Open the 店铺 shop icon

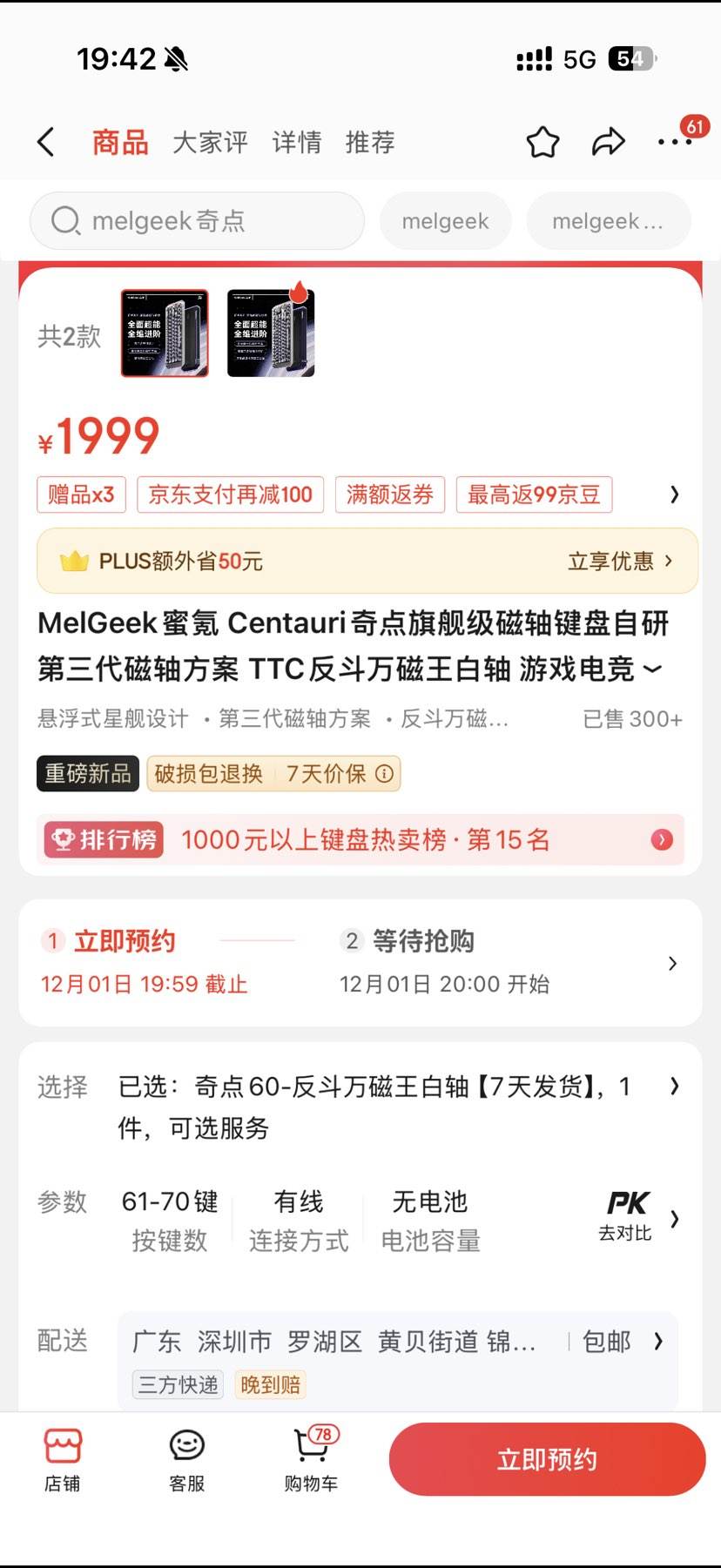(x=63, y=1458)
